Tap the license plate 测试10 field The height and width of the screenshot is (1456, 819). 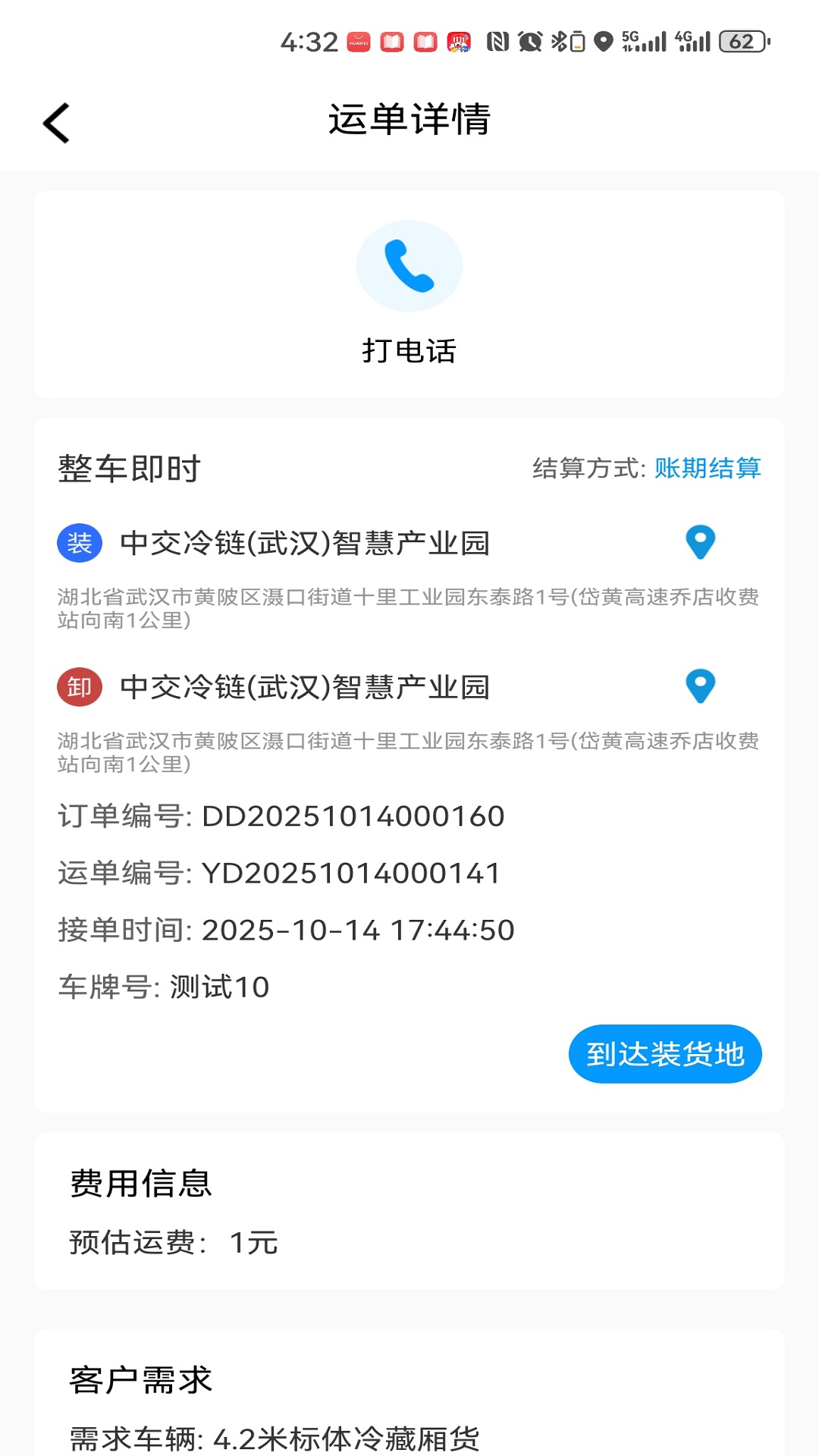(x=163, y=986)
